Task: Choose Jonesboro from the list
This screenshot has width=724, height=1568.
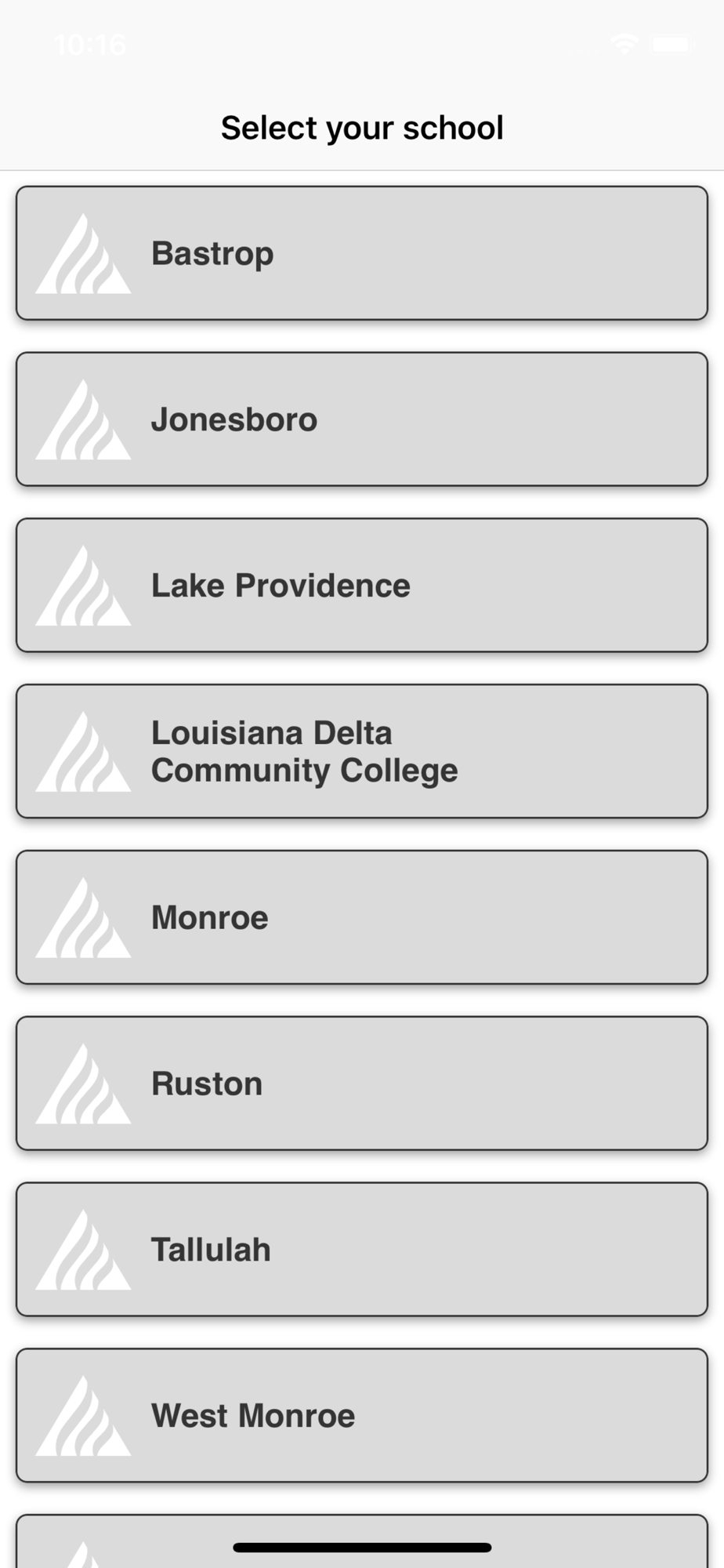Action: click(362, 419)
